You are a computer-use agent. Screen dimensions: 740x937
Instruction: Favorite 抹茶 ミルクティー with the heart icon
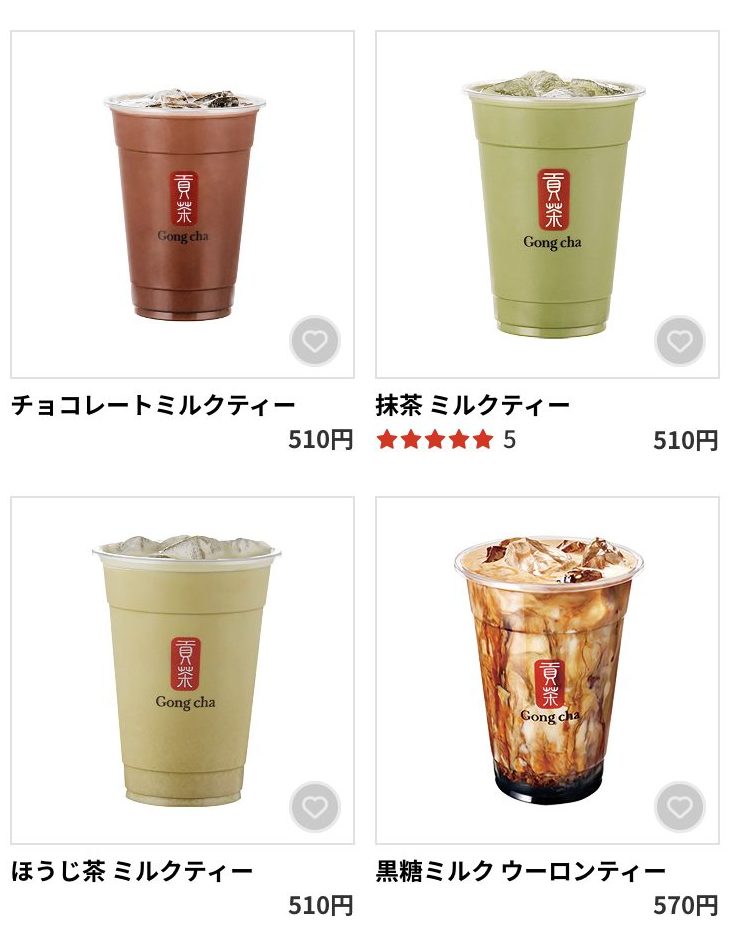[x=680, y=342]
